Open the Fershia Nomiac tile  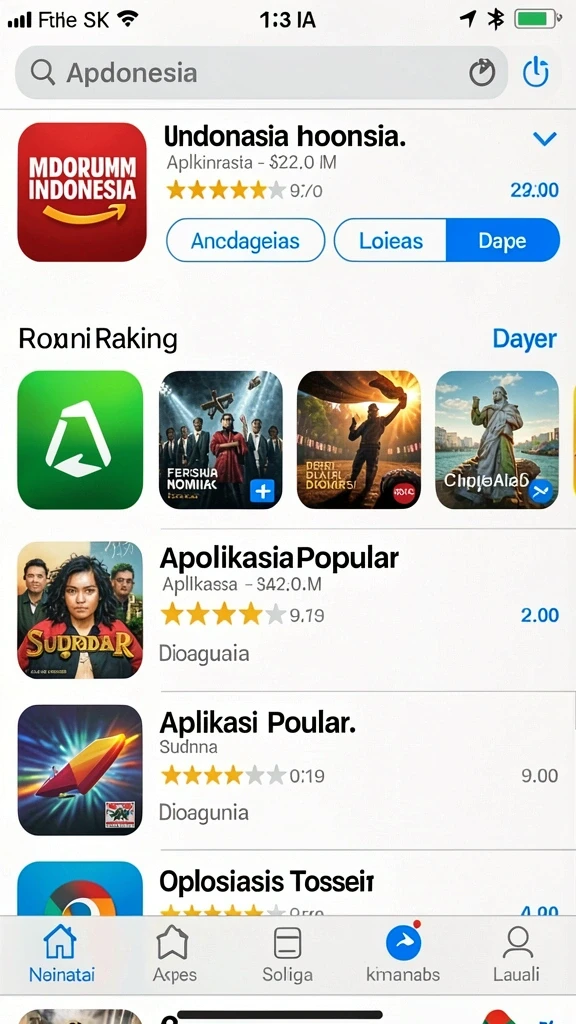(221, 440)
